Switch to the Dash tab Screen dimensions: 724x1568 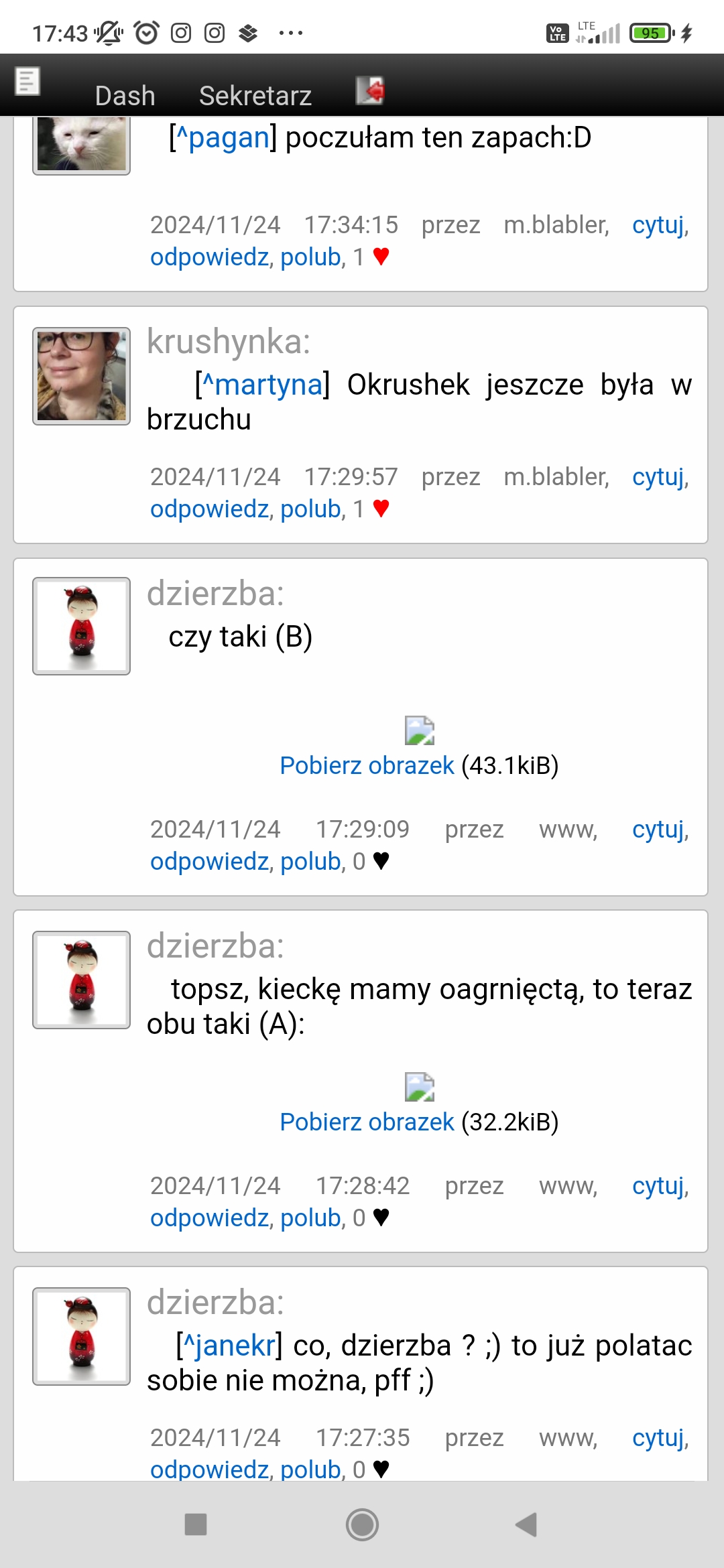tap(125, 96)
